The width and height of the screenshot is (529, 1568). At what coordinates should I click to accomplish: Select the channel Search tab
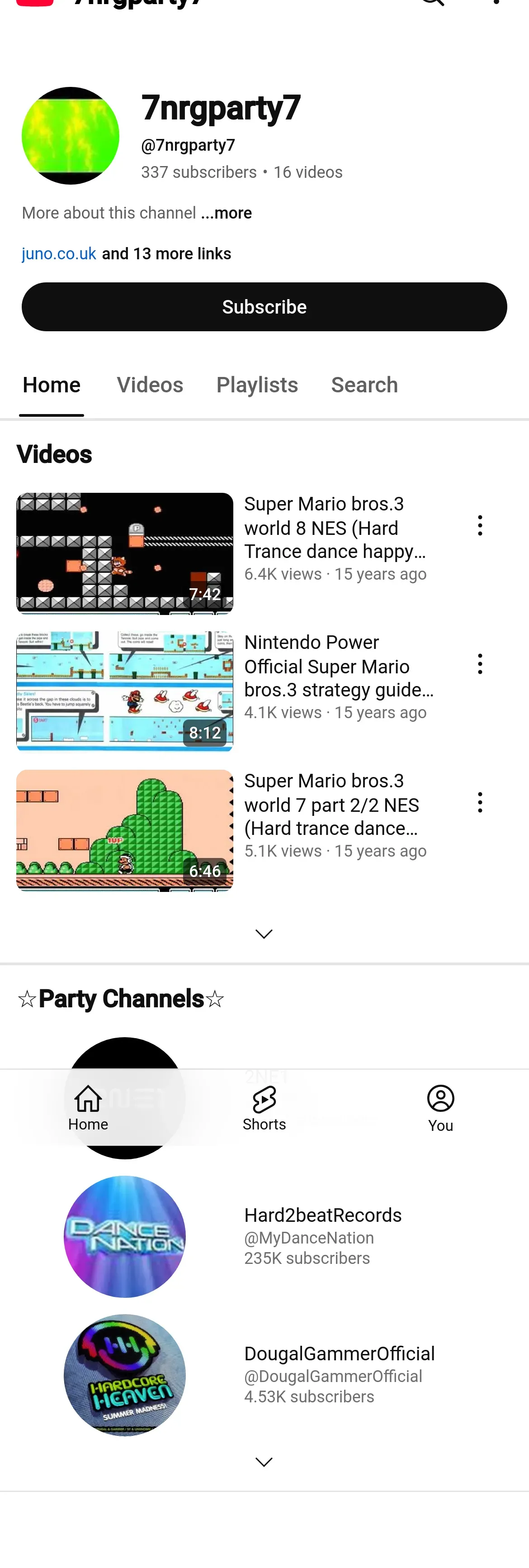(x=364, y=385)
